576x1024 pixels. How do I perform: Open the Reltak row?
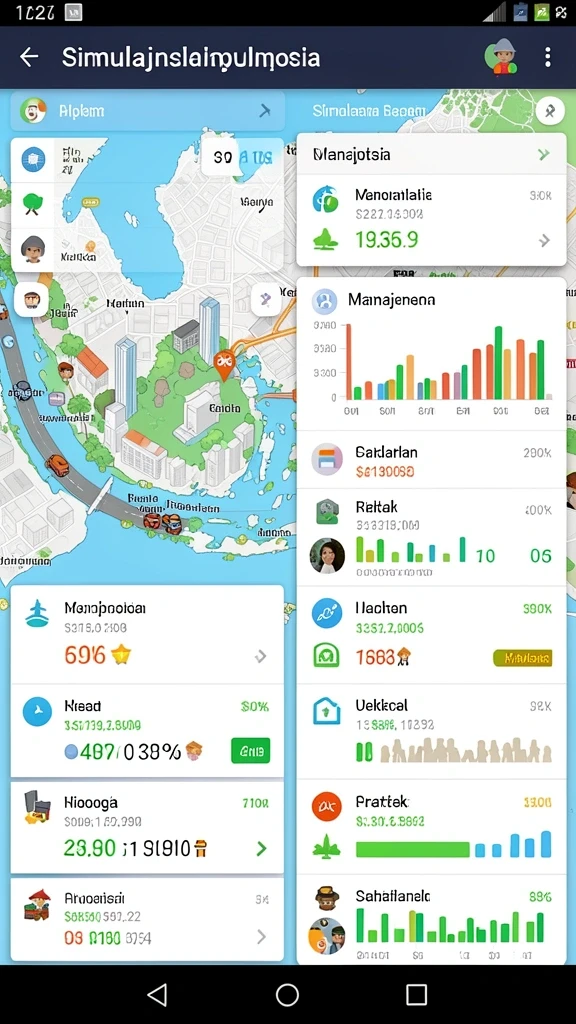click(x=431, y=537)
